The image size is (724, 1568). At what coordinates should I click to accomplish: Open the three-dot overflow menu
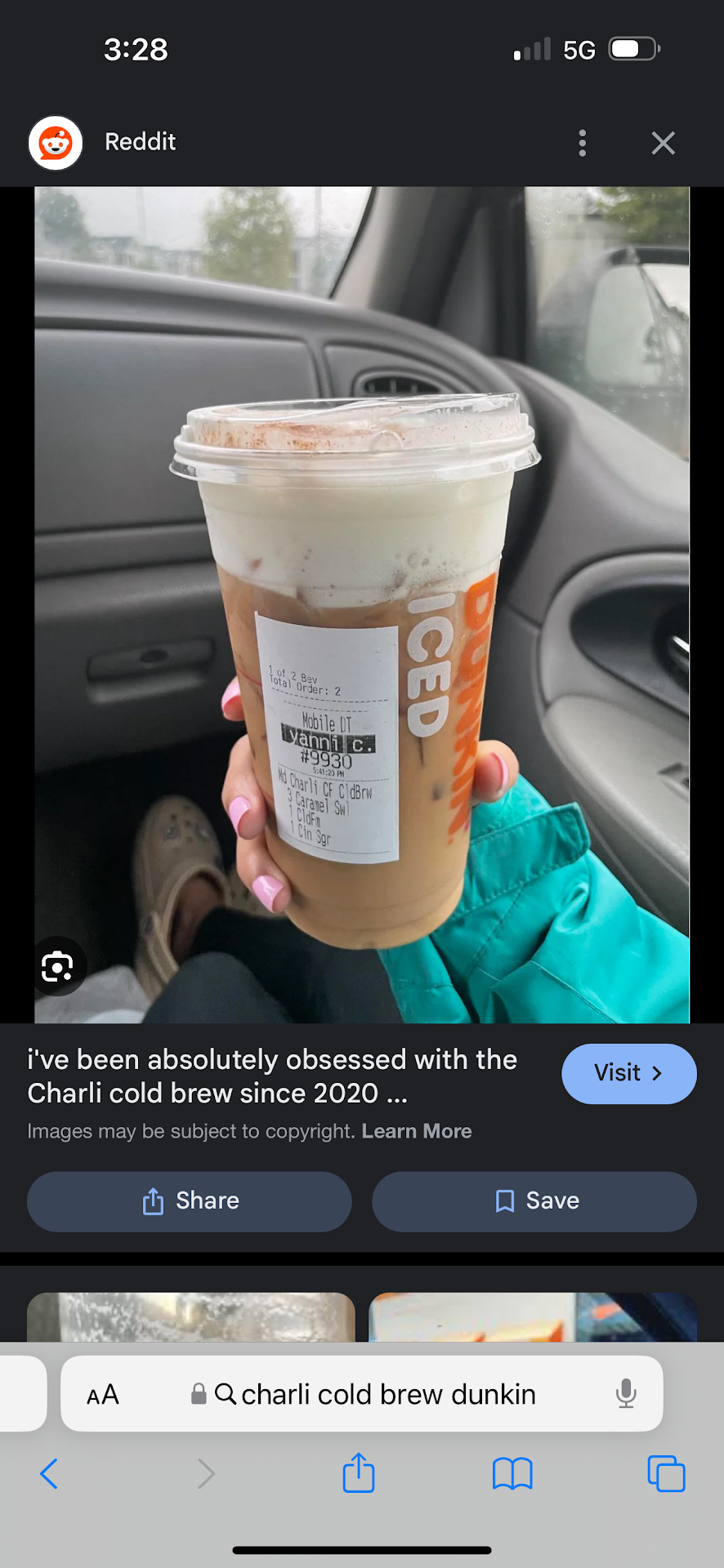point(582,142)
